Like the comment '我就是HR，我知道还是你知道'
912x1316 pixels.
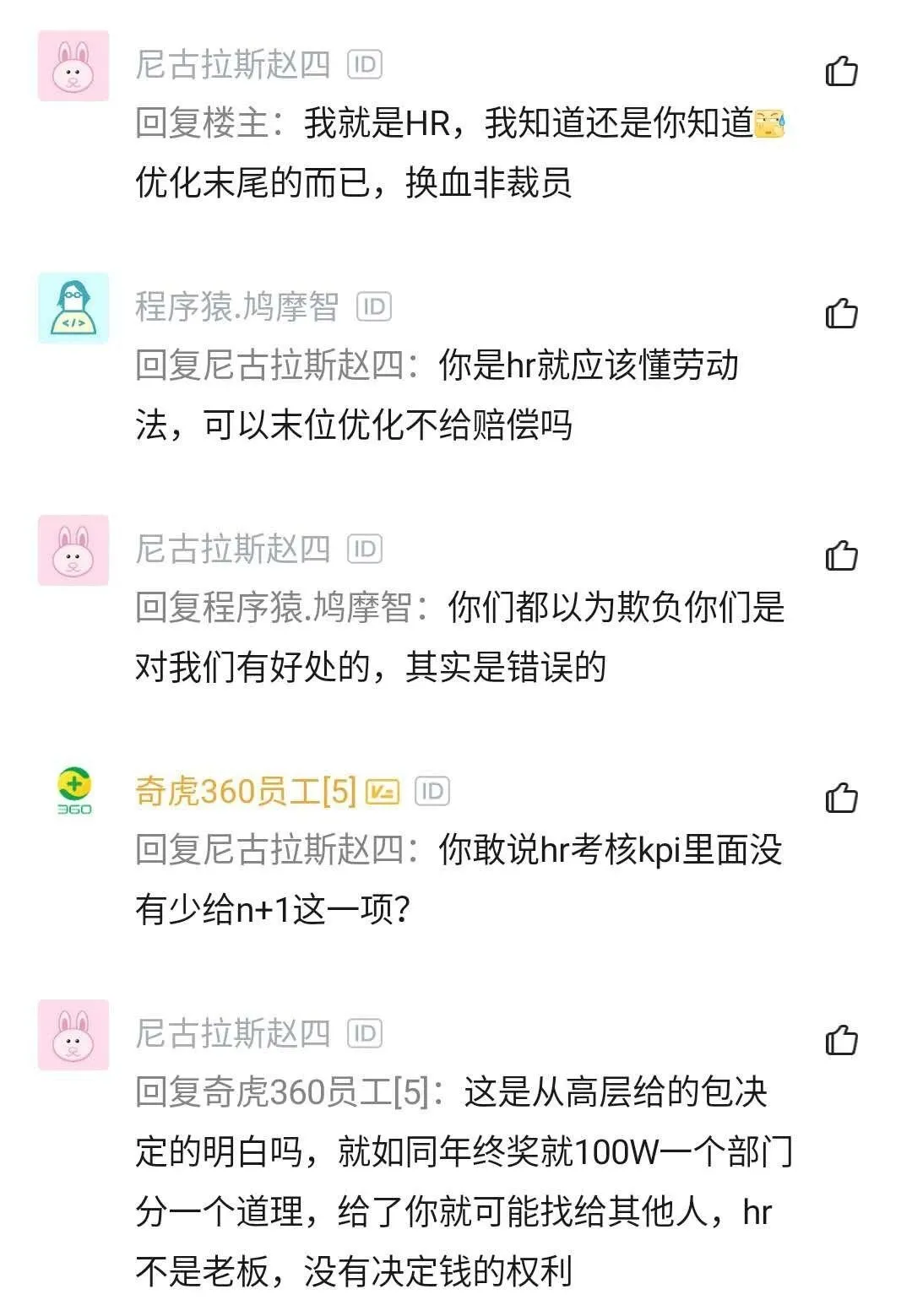point(841,71)
